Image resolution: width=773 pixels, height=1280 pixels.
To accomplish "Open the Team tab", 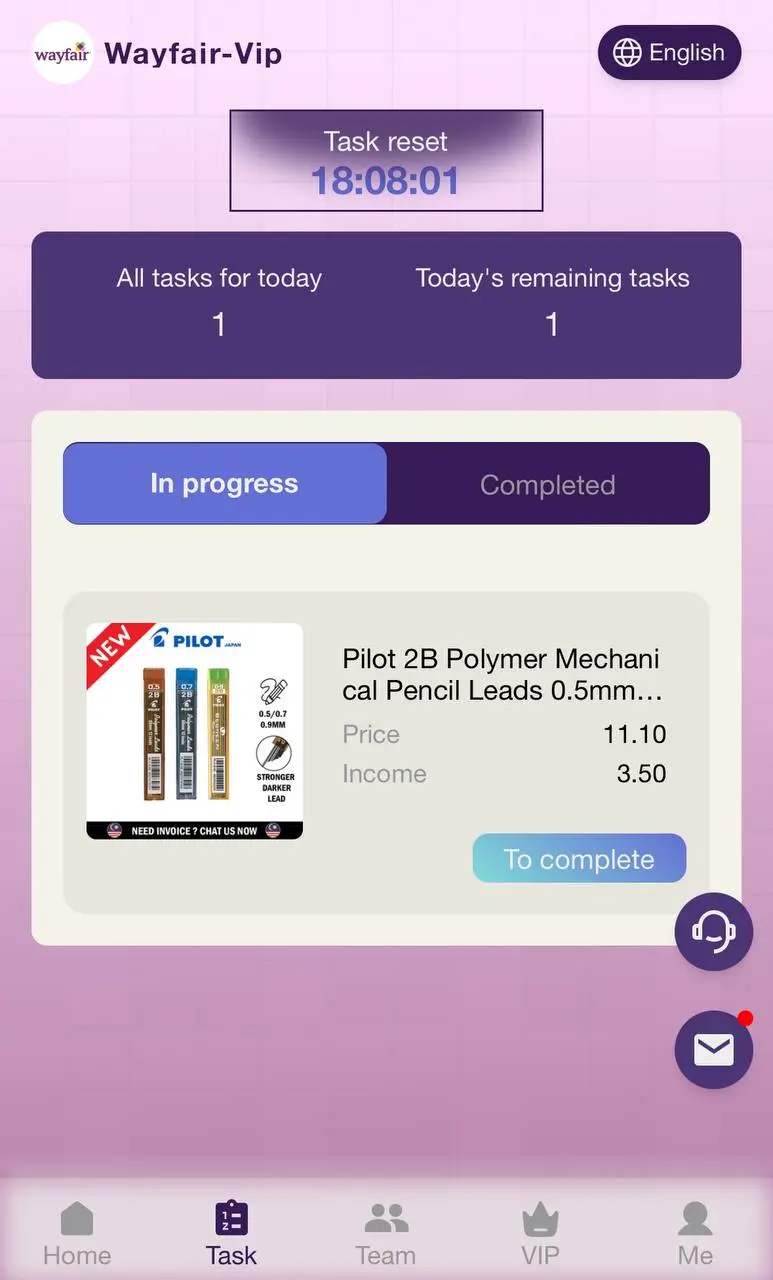I will 386,1235.
